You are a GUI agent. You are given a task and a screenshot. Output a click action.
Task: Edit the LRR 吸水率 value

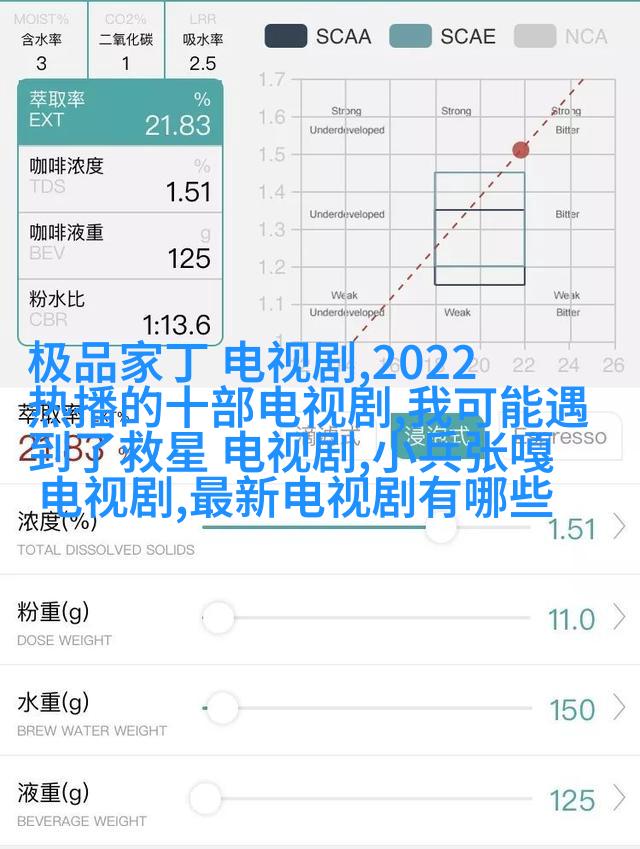[x=201, y=63]
